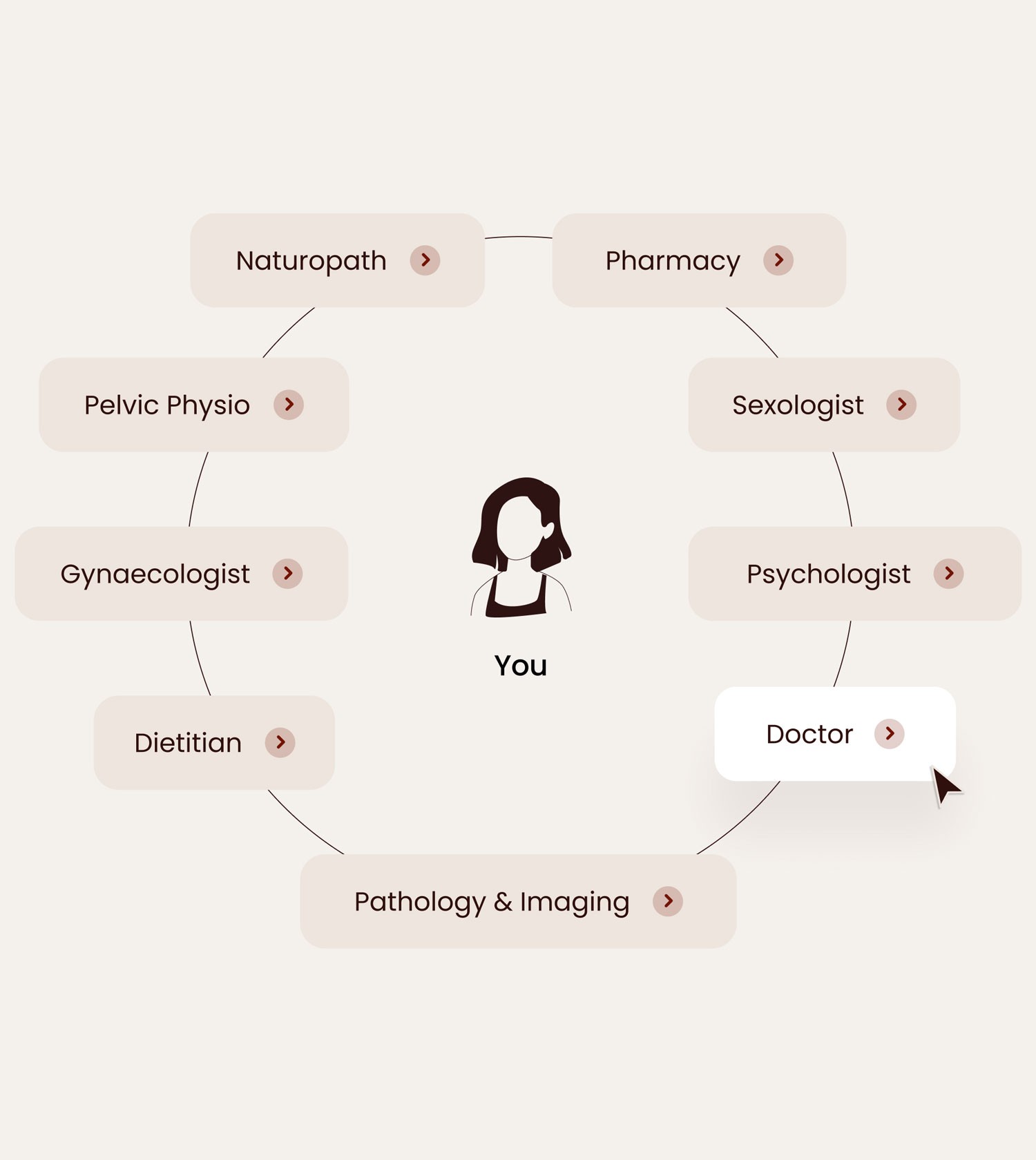1036x1160 pixels.
Task: Click the arrow icon beside Psychologist
Action: pos(950,573)
